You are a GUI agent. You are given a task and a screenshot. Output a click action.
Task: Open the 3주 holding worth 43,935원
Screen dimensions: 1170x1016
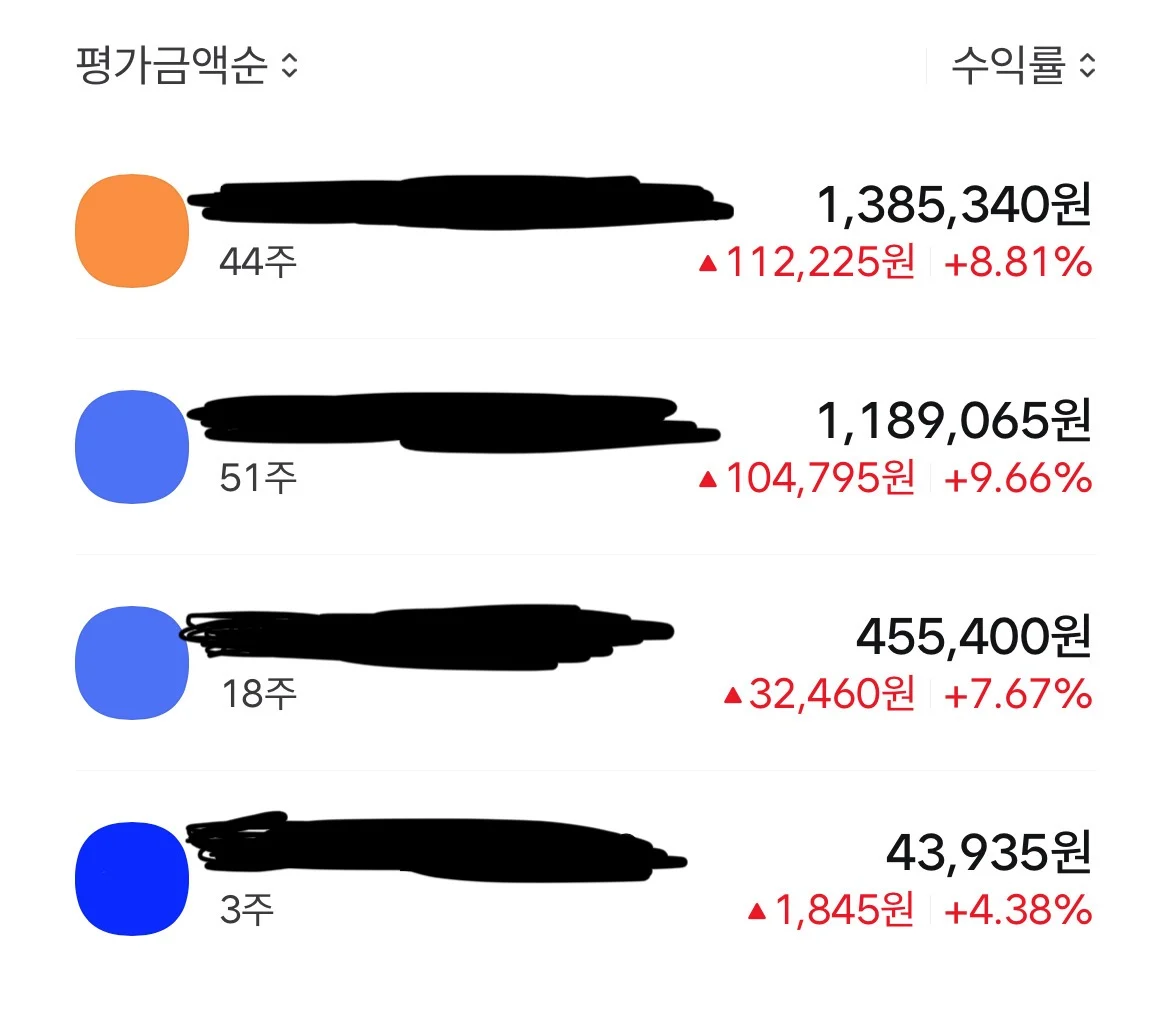pos(585,879)
